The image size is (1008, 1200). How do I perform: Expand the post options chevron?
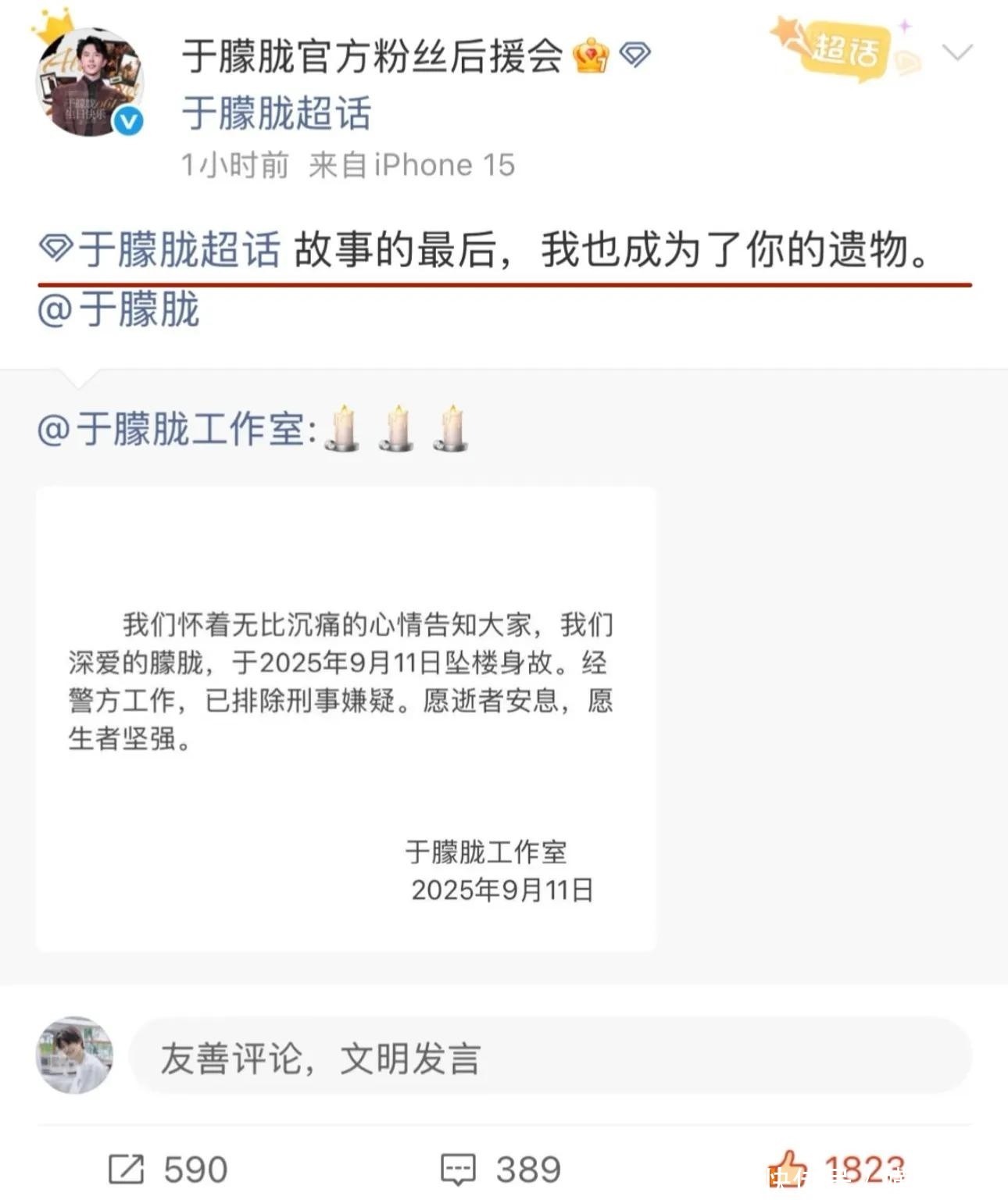click(957, 53)
